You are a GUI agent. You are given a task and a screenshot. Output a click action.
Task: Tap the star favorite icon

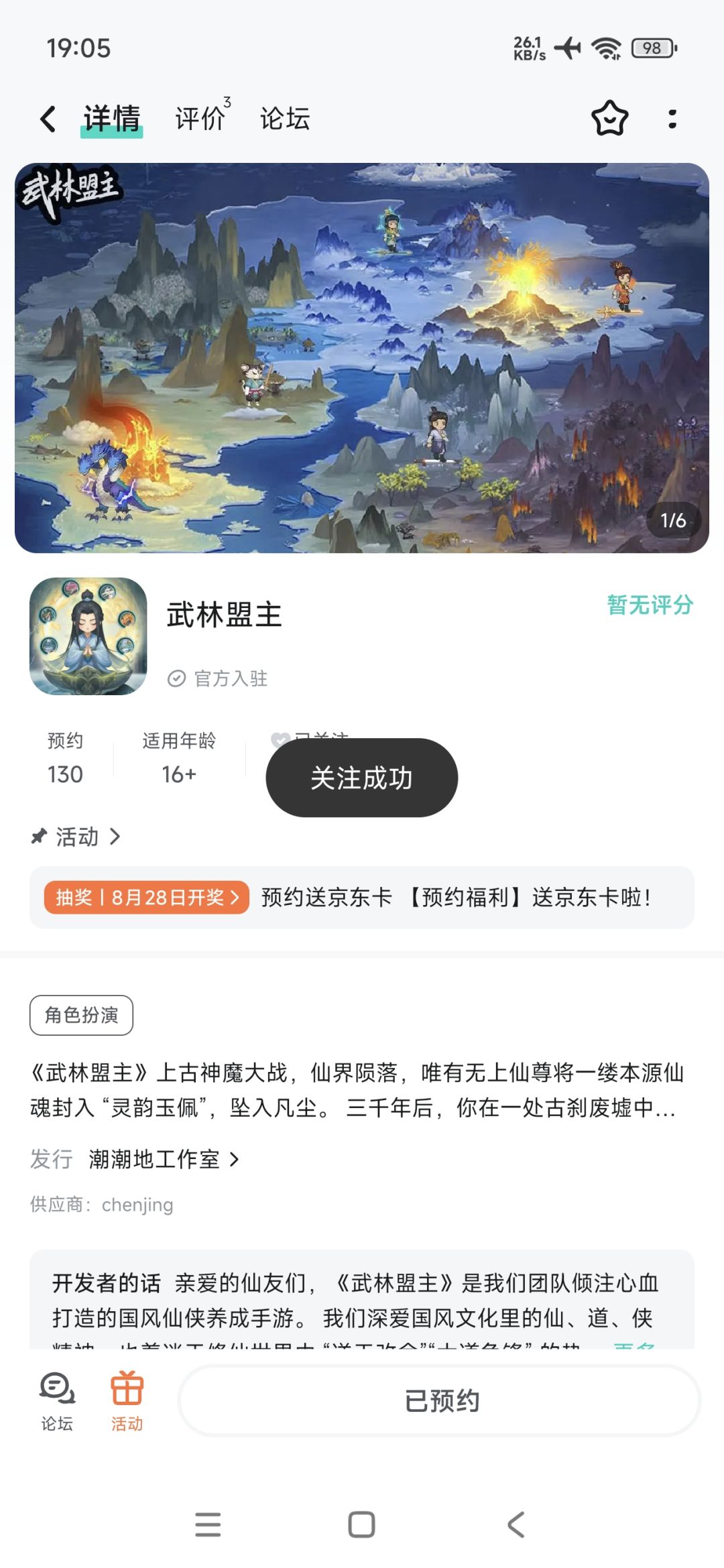609,119
